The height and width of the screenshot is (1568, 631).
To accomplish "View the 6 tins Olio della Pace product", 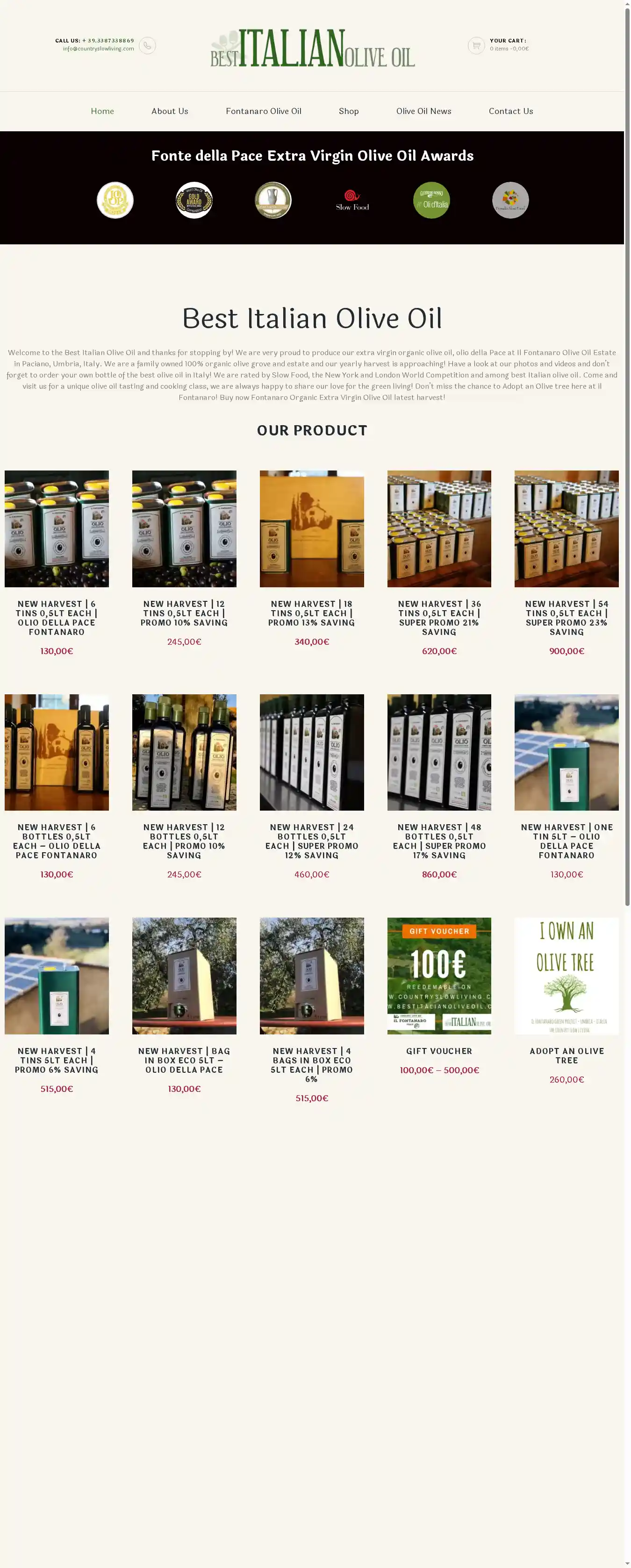I will click(57, 528).
